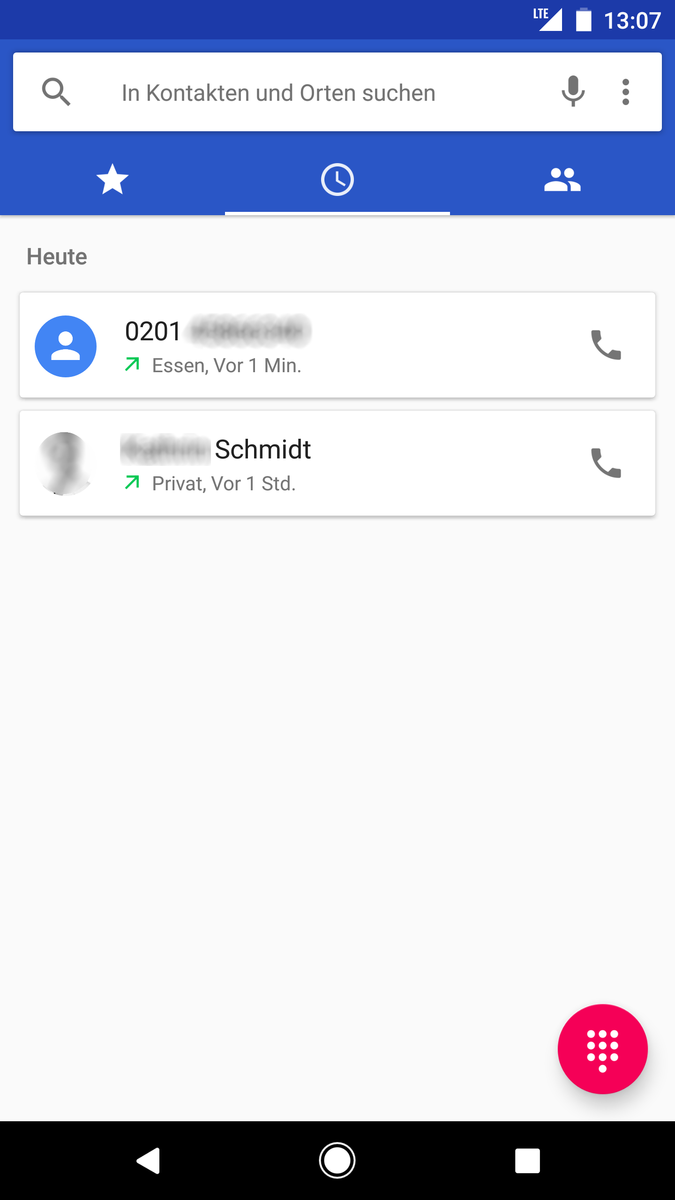Open the overflow menu

coord(626,92)
